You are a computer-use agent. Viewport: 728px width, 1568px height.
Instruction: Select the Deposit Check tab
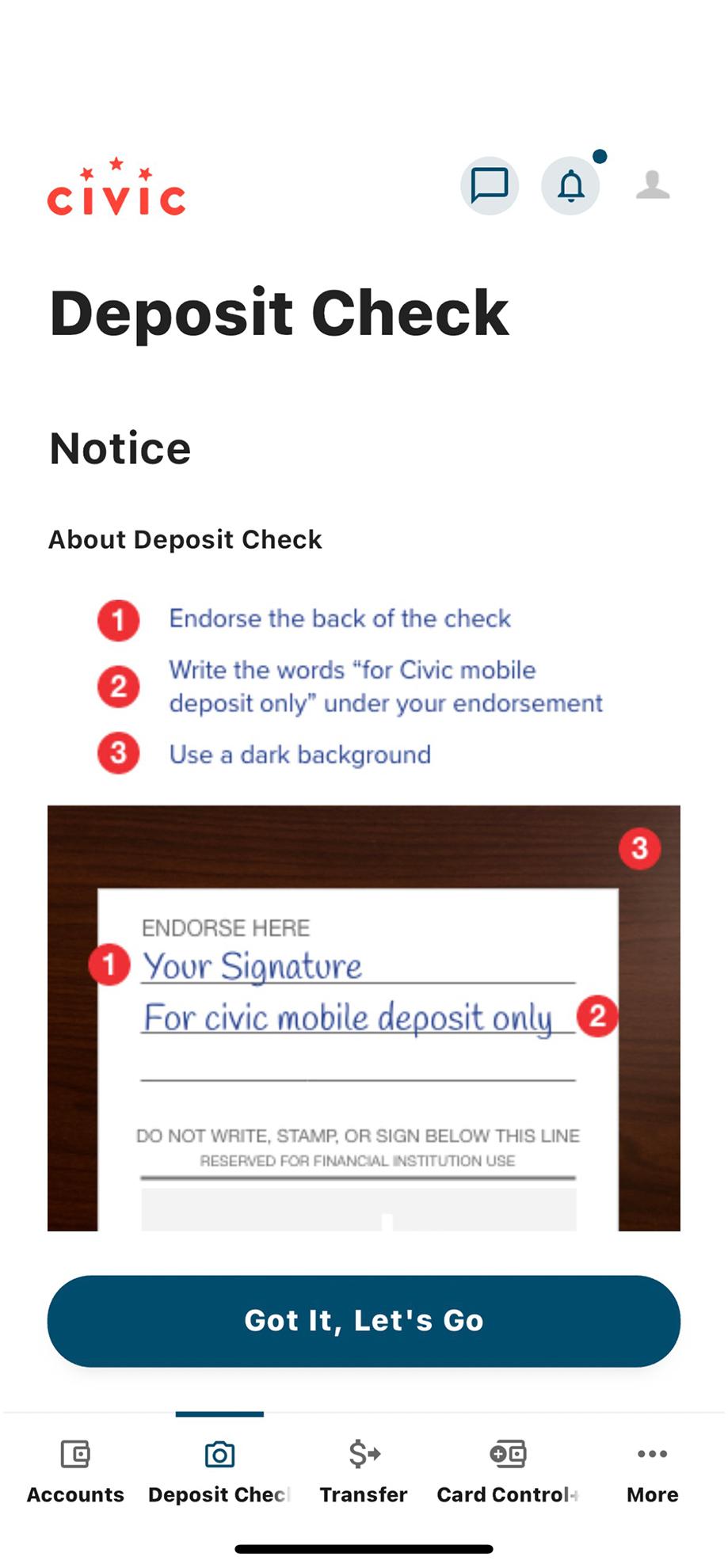[219, 1472]
